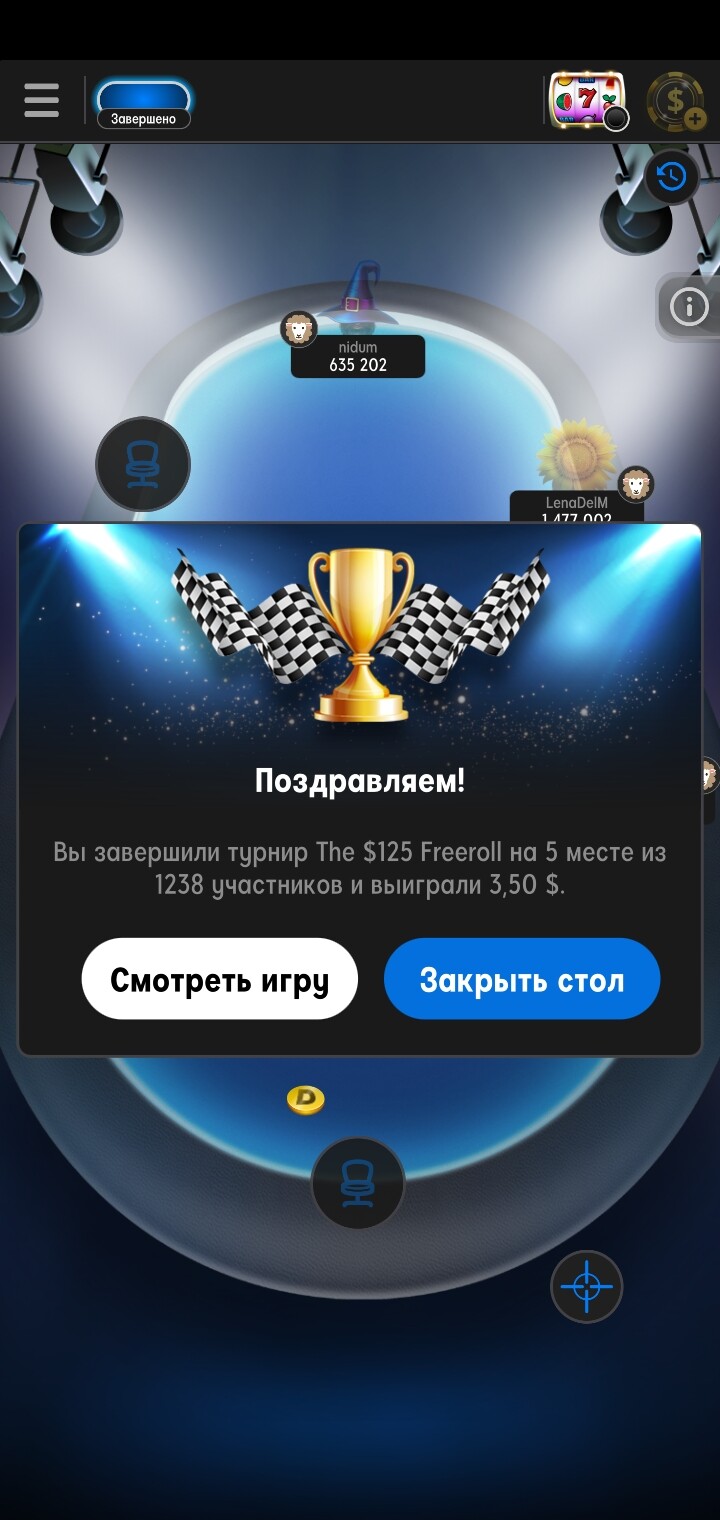Take the empty seat on the table's left side
Screen dimensions: 720x1520
click(x=143, y=465)
